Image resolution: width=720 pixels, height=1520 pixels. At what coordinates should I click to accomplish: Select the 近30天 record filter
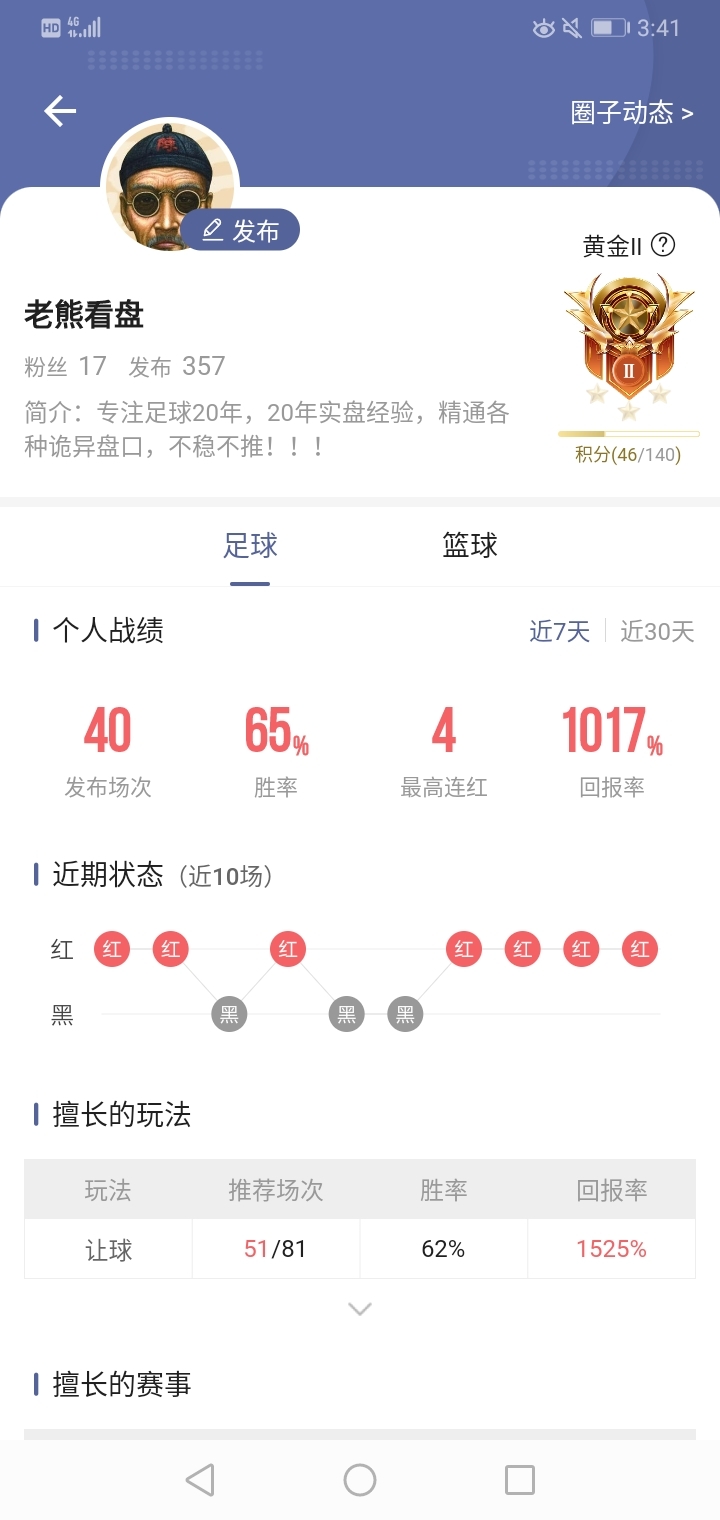pyautogui.click(x=657, y=631)
